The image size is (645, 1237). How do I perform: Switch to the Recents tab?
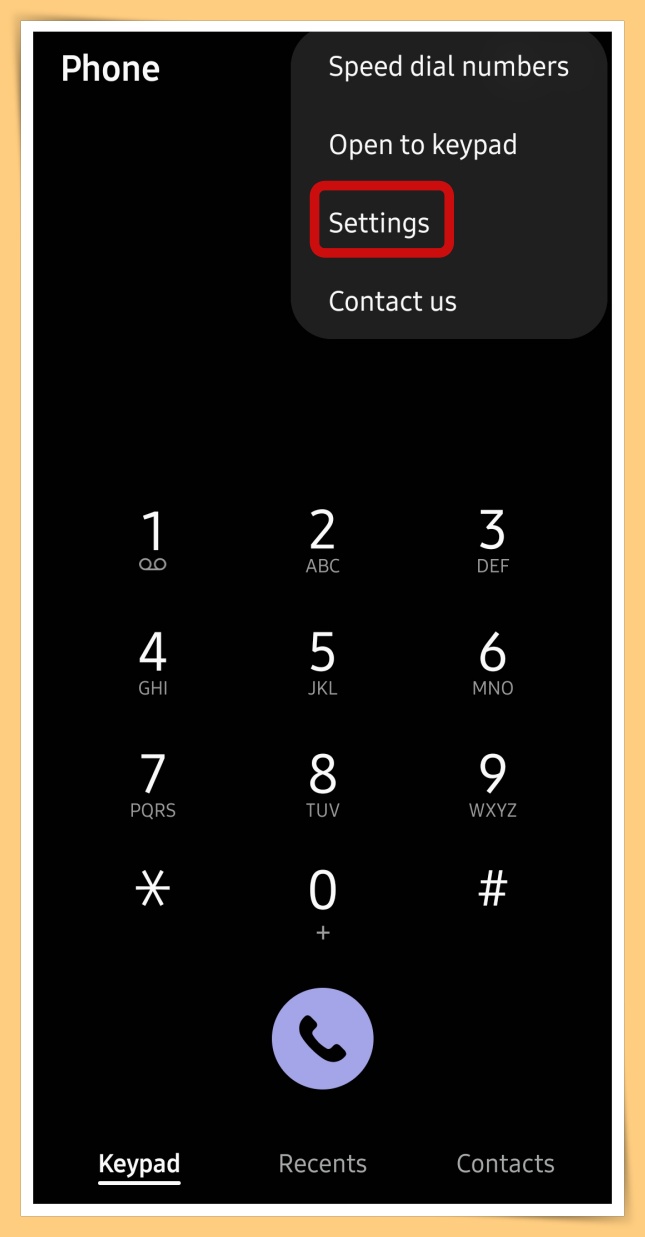(322, 1163)
